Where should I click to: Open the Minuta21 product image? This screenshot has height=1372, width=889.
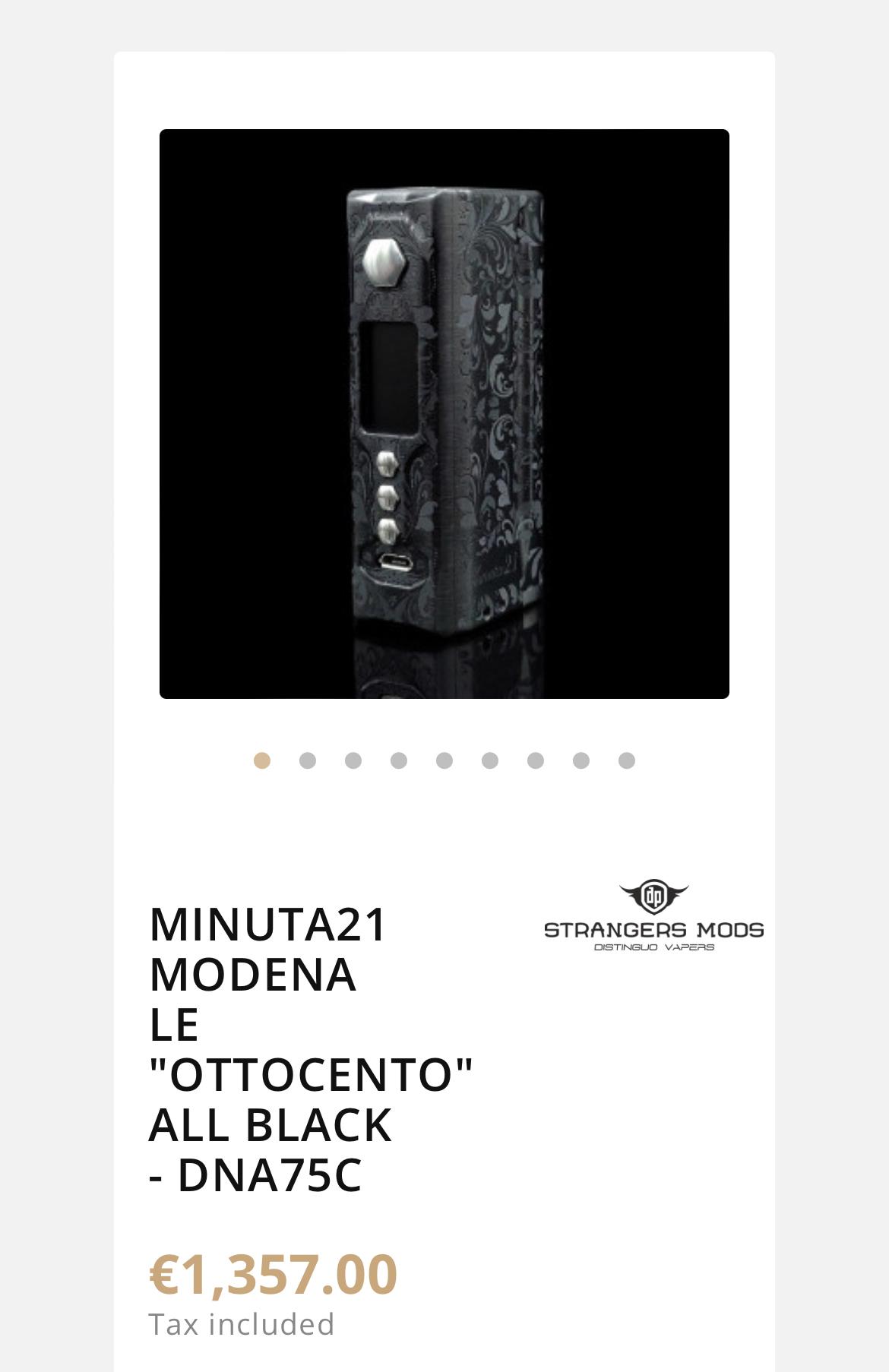(x=444, y=414)
